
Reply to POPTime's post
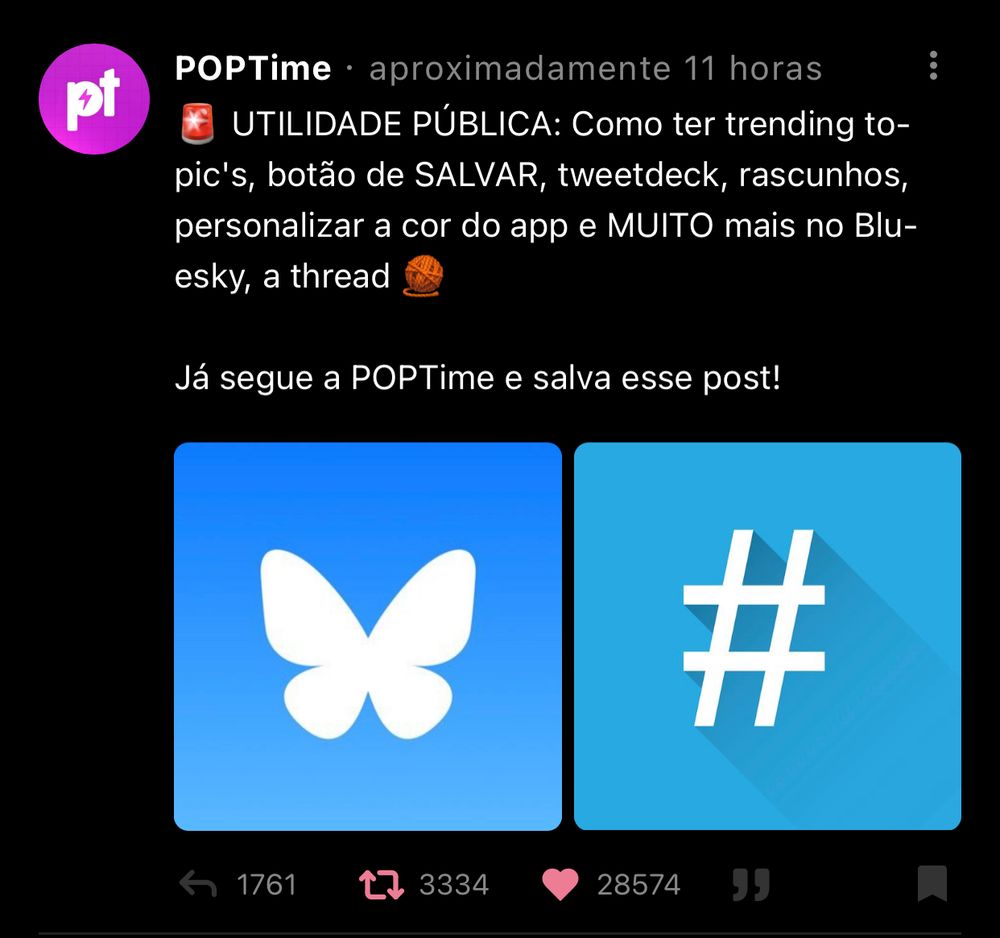(x=198, y=885)
